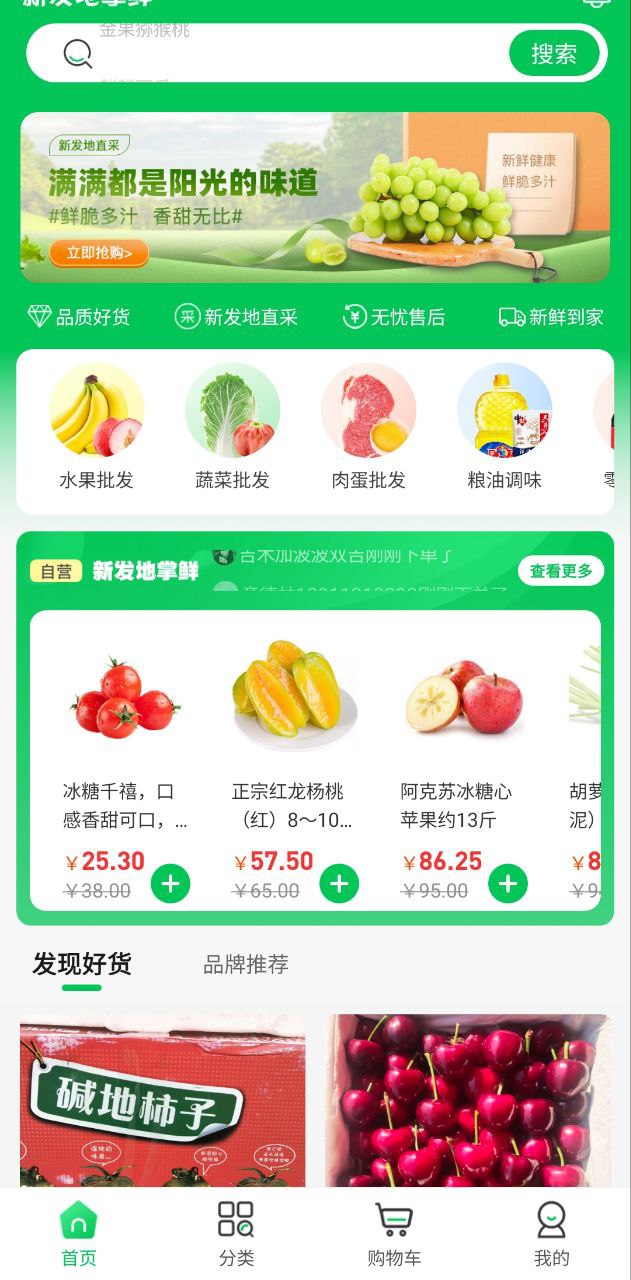This screenshot has width=631, height=1280.
Task: Open the 蔬菜批发 category
Action: click(x=232, y=427)
